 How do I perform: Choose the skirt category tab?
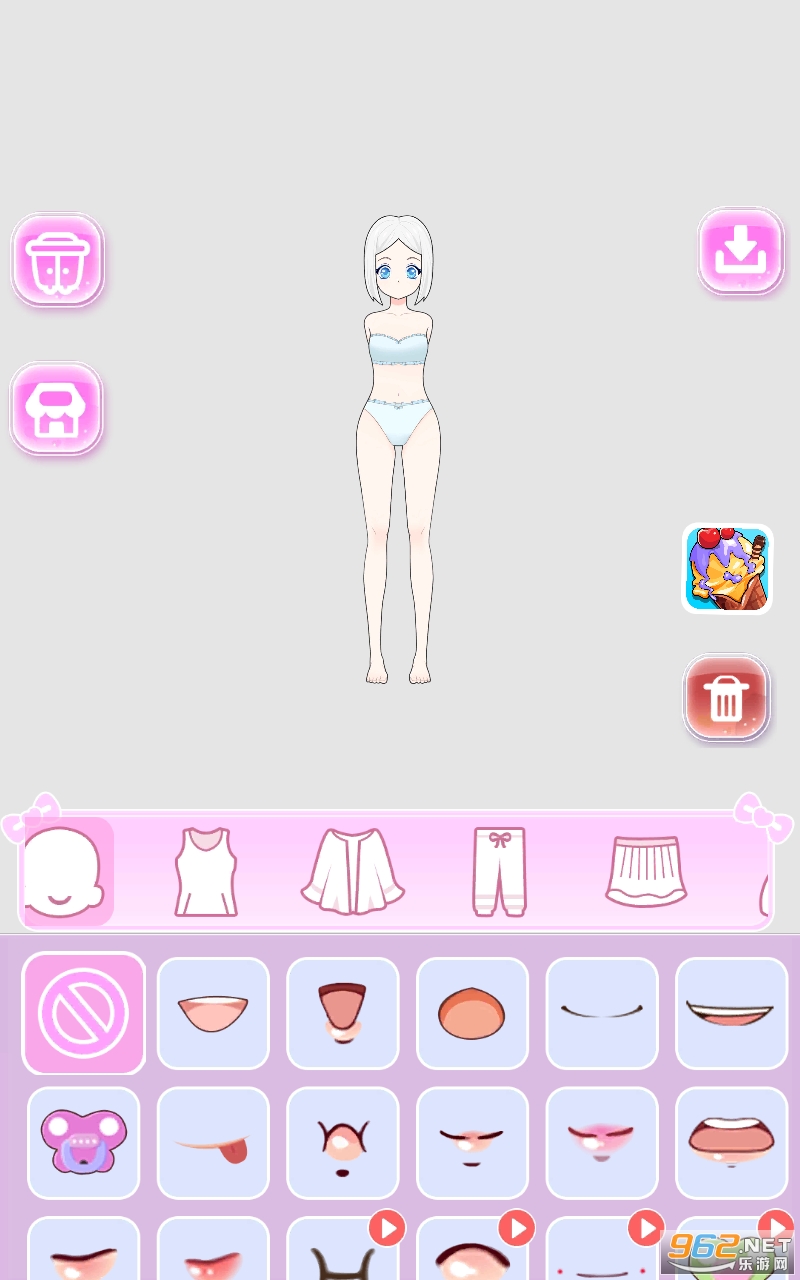(x=646, y=872)
